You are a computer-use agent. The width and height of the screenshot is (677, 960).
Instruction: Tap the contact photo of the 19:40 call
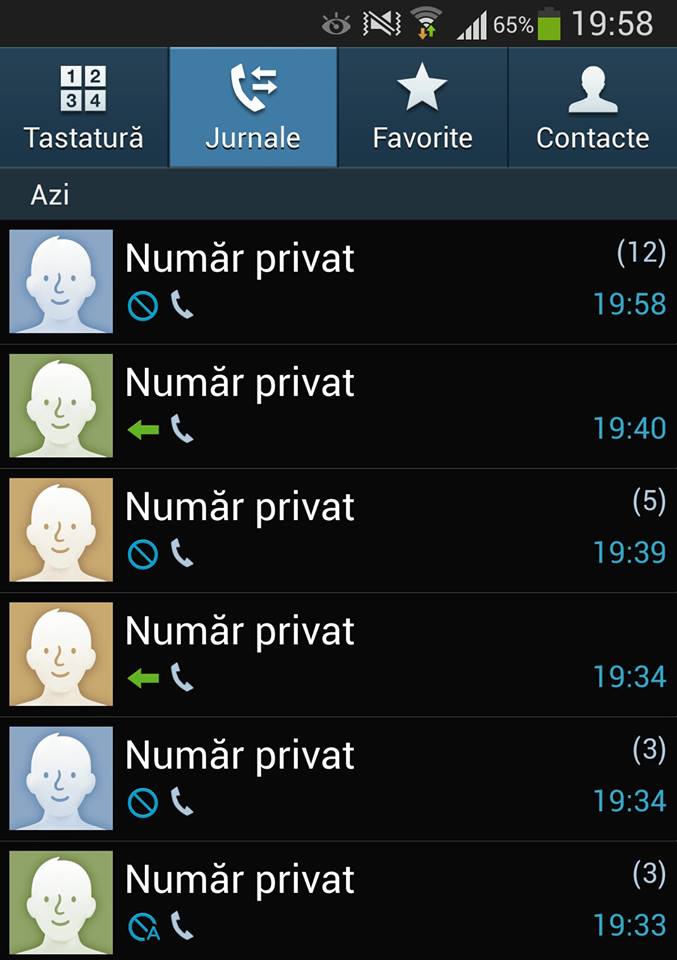(61, 406)
